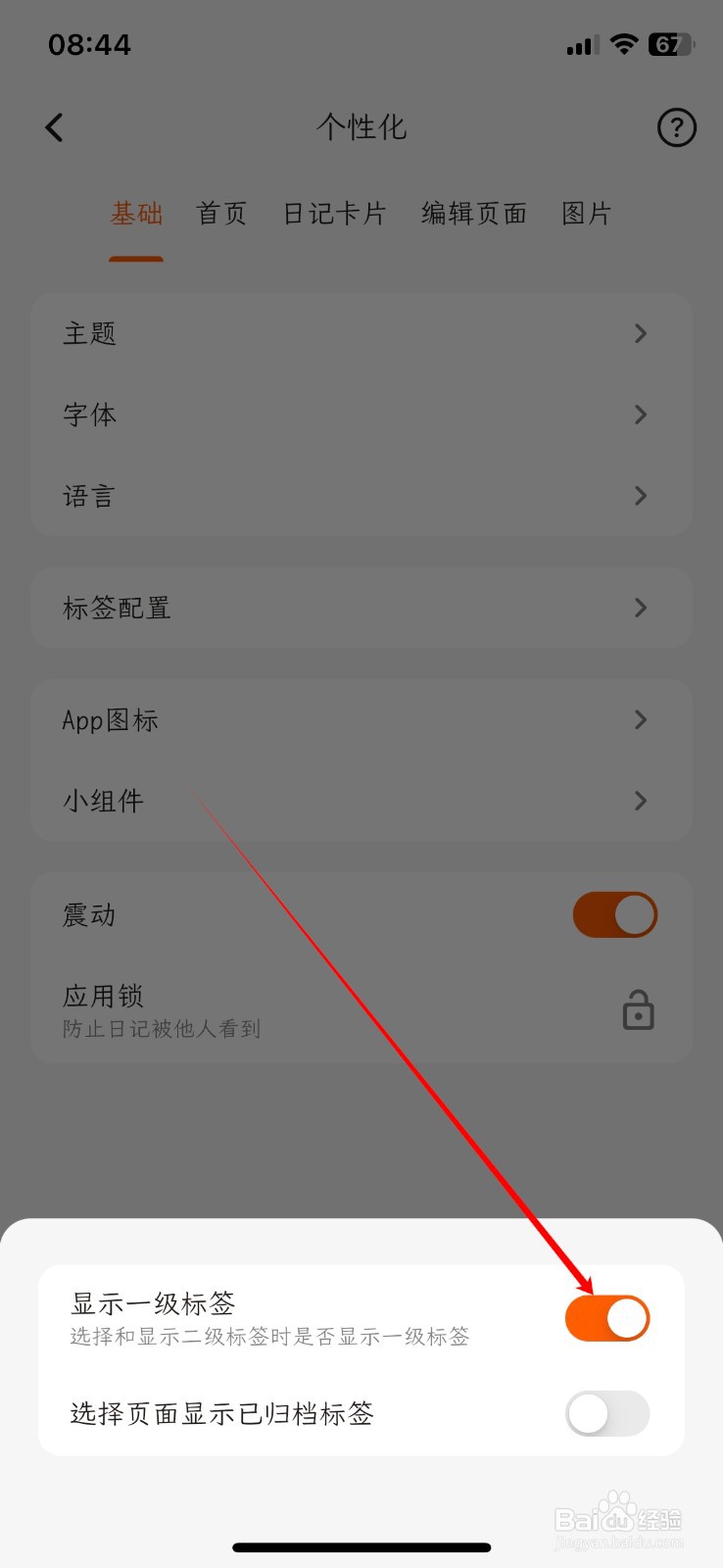Tap the lock icon next to 应用锁
This screenshot has height=1568, width=723.
click(x=638, y=1010)
